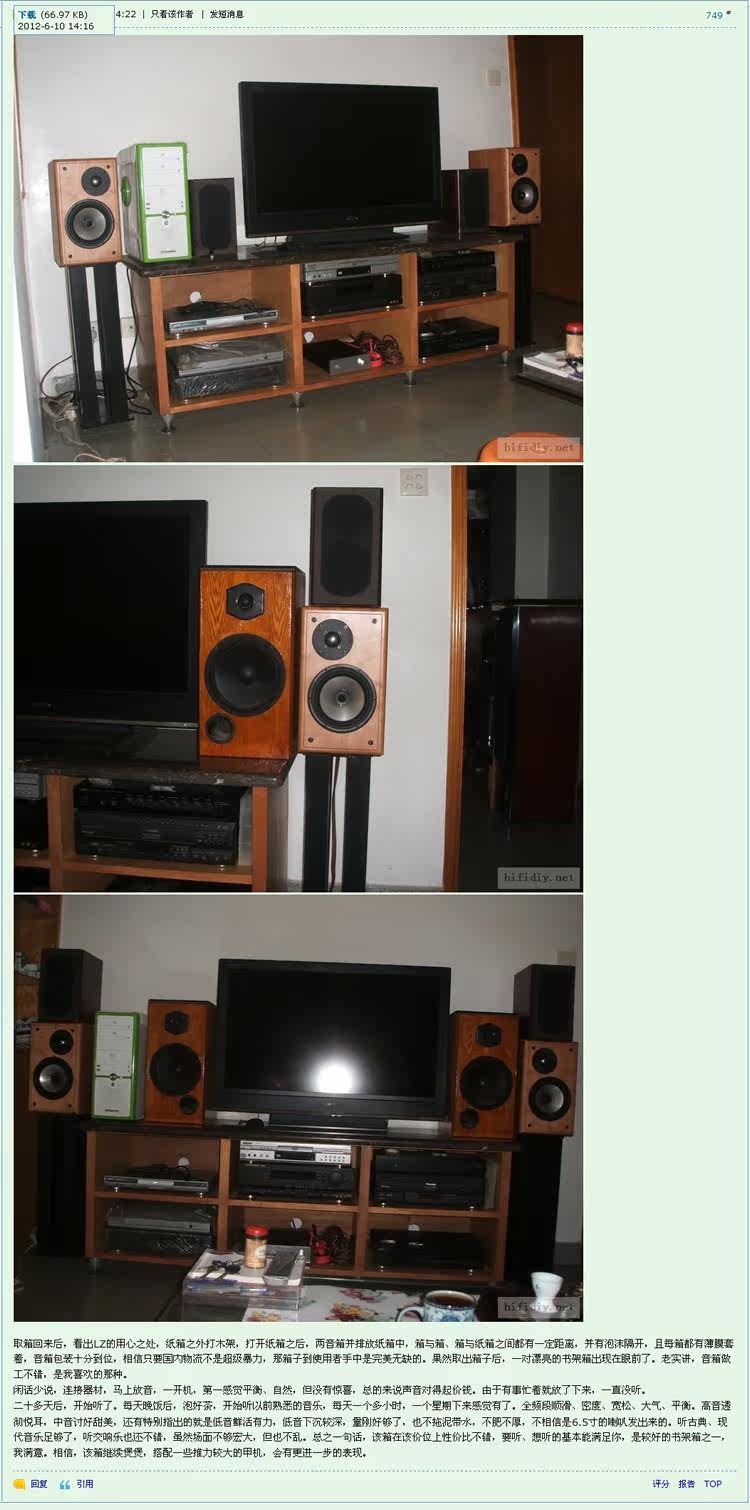Send a short message via 发短消息
This screenshot has width=750, height=1510.
click(x=226, y=14)
